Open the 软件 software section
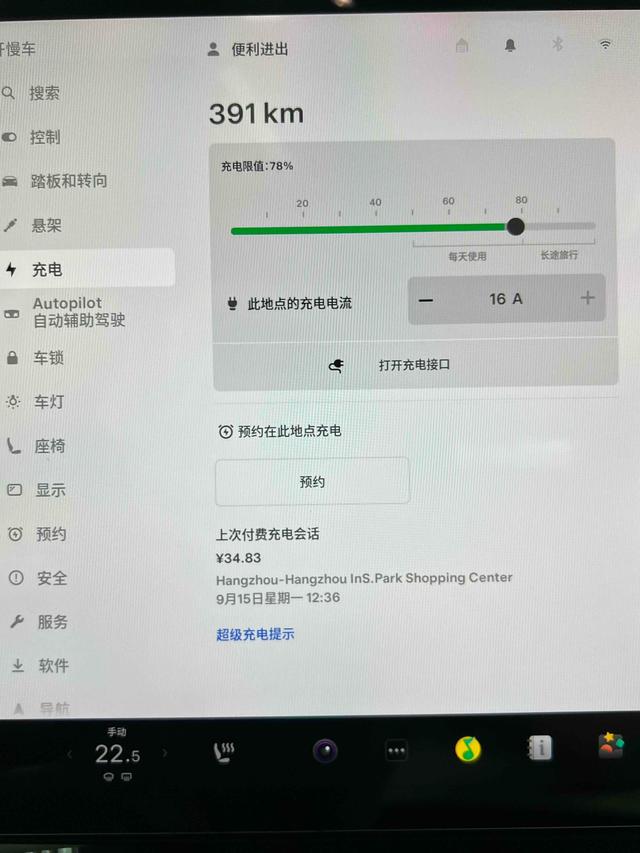The height and width of the screenshot is (853, 640). 54,666
